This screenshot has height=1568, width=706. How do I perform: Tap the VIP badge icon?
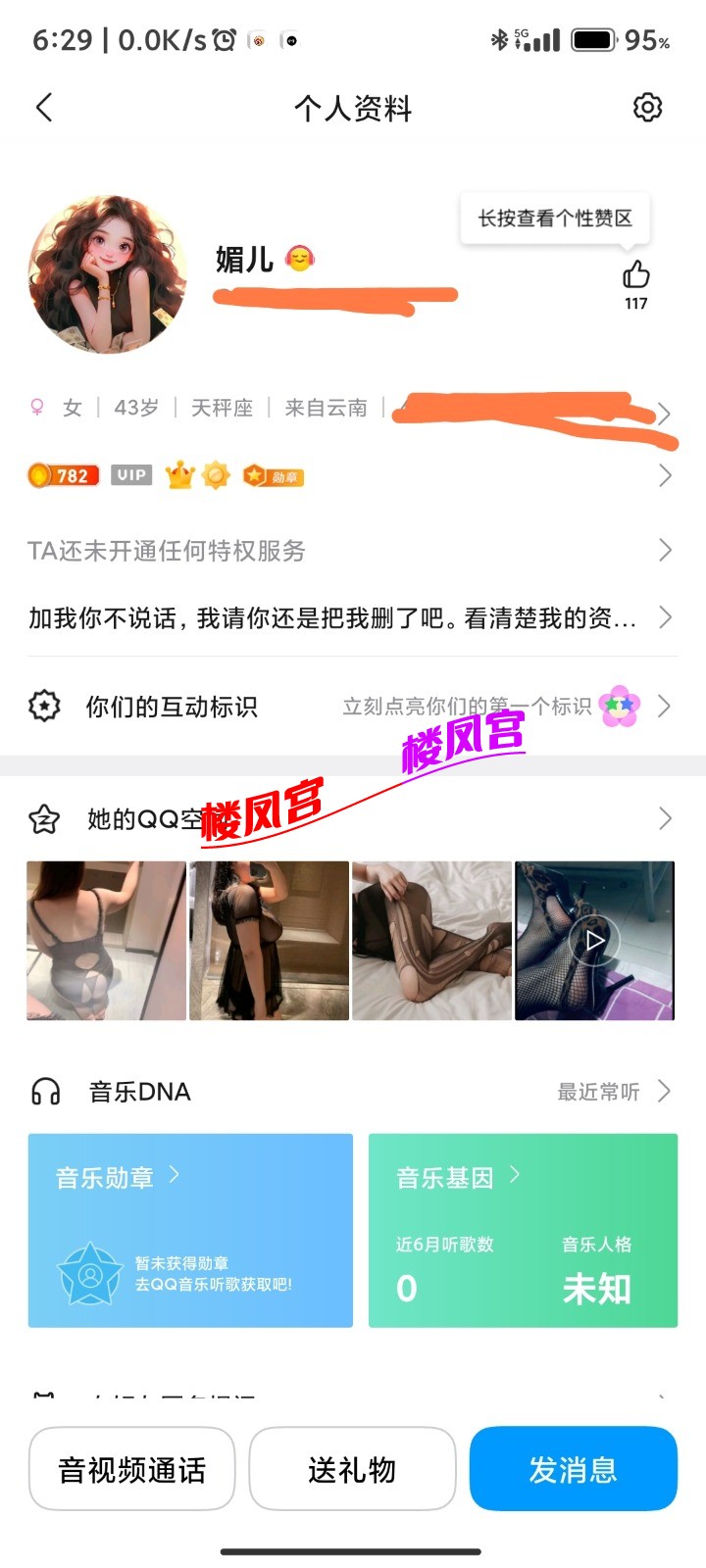(x=130, y=474)
